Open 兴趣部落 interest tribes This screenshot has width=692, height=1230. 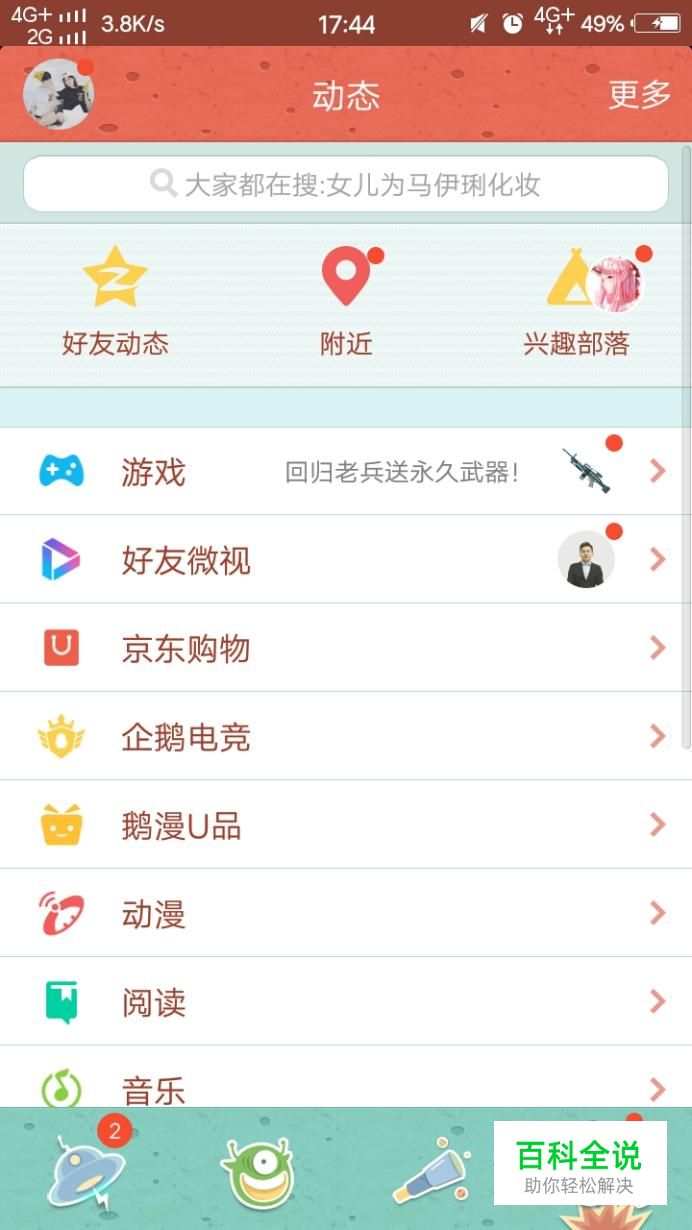point(577,302)
